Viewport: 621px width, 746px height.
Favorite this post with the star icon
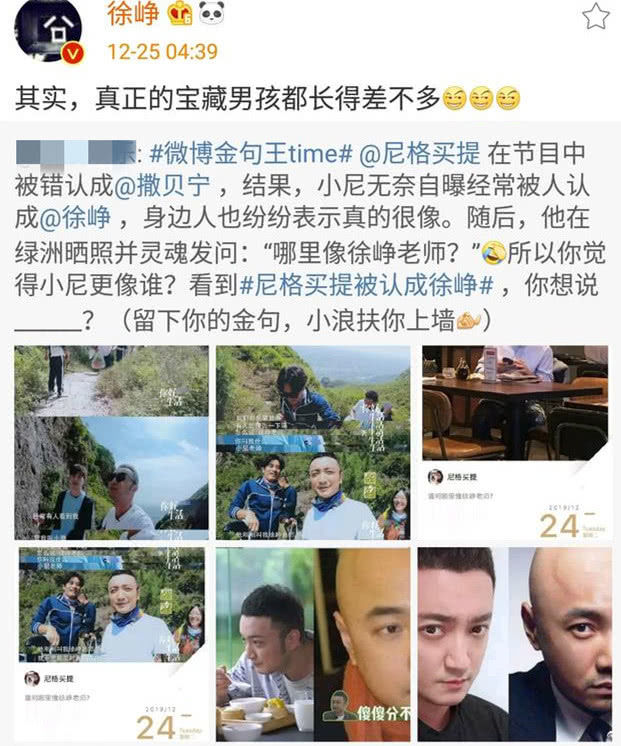point(596,17)
